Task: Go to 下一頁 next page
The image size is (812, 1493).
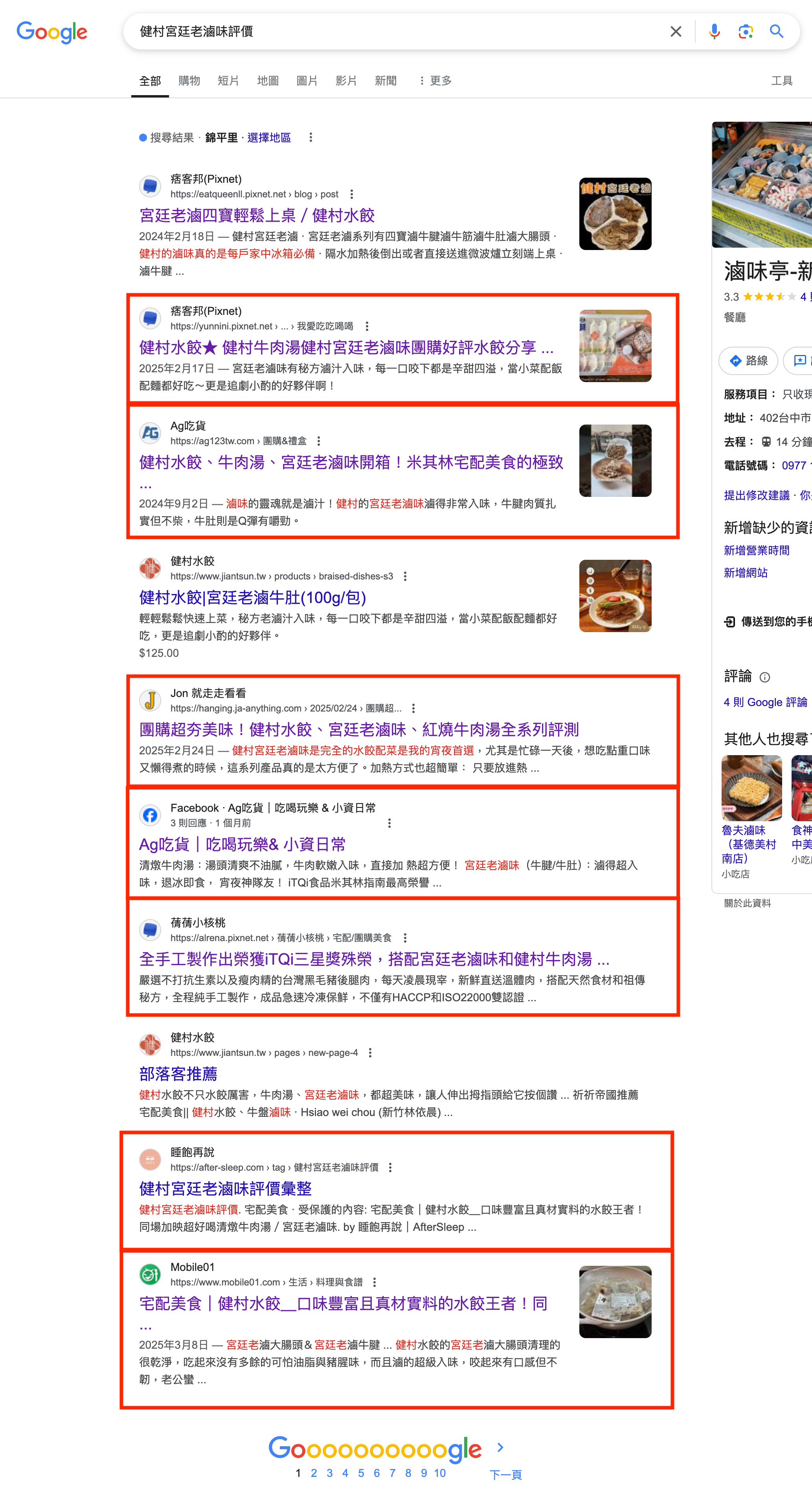Action: point(505,1474)
